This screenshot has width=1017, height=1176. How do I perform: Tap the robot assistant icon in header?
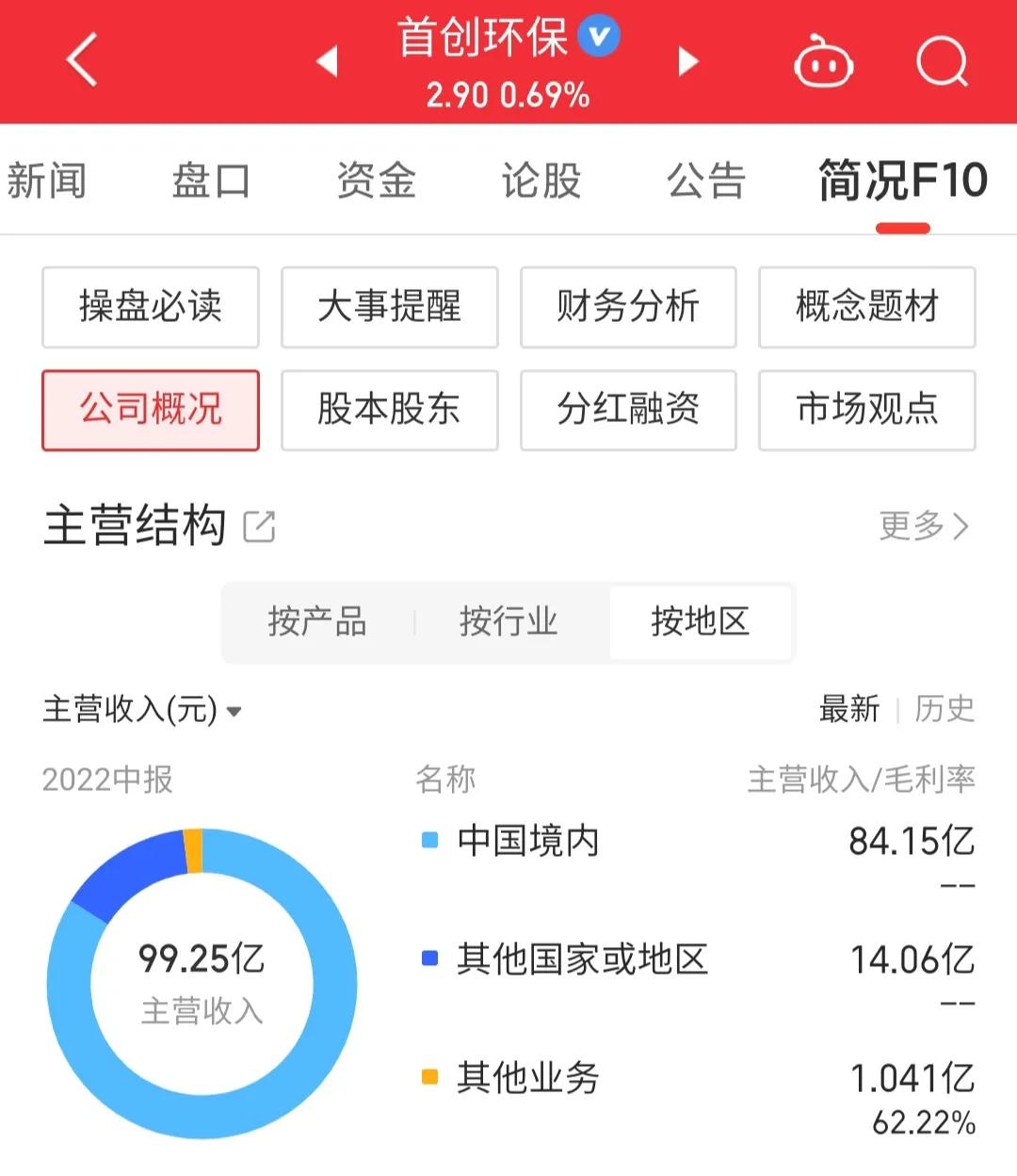pos(822,61)
